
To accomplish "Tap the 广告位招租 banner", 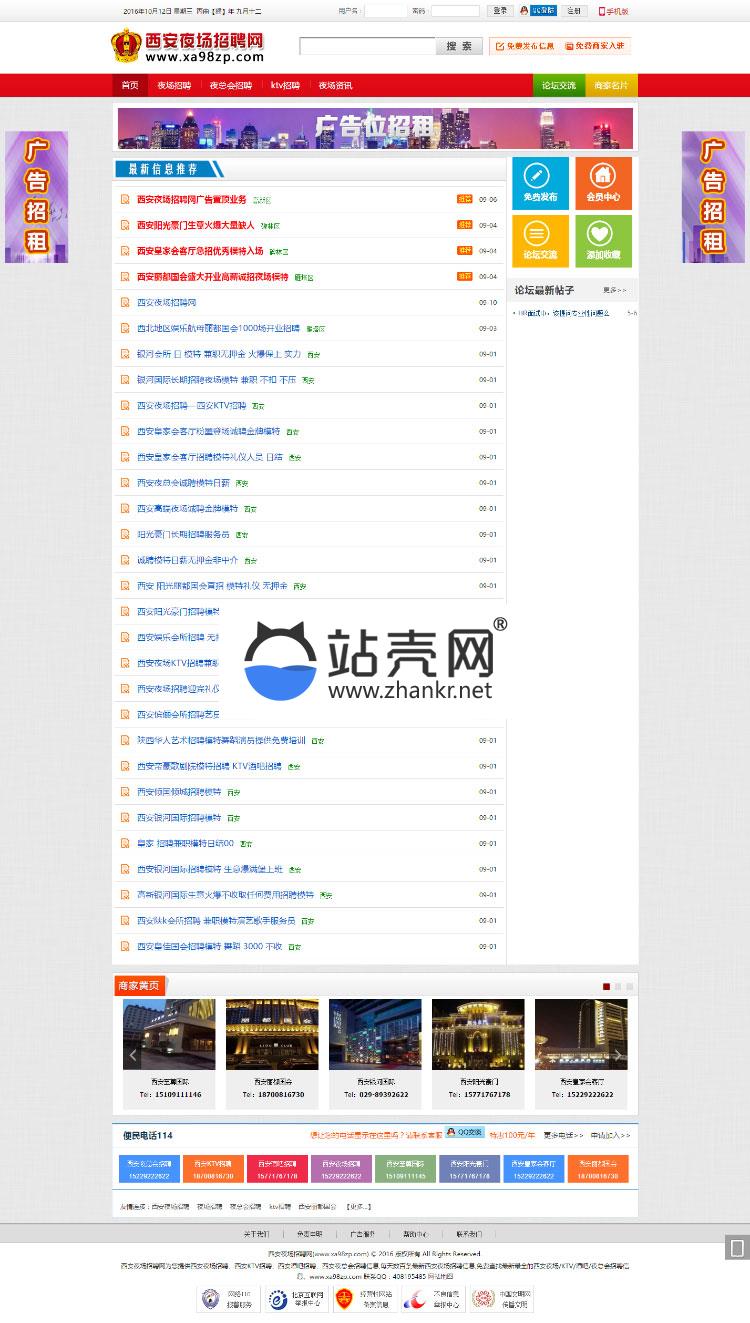I will point(375,128).
